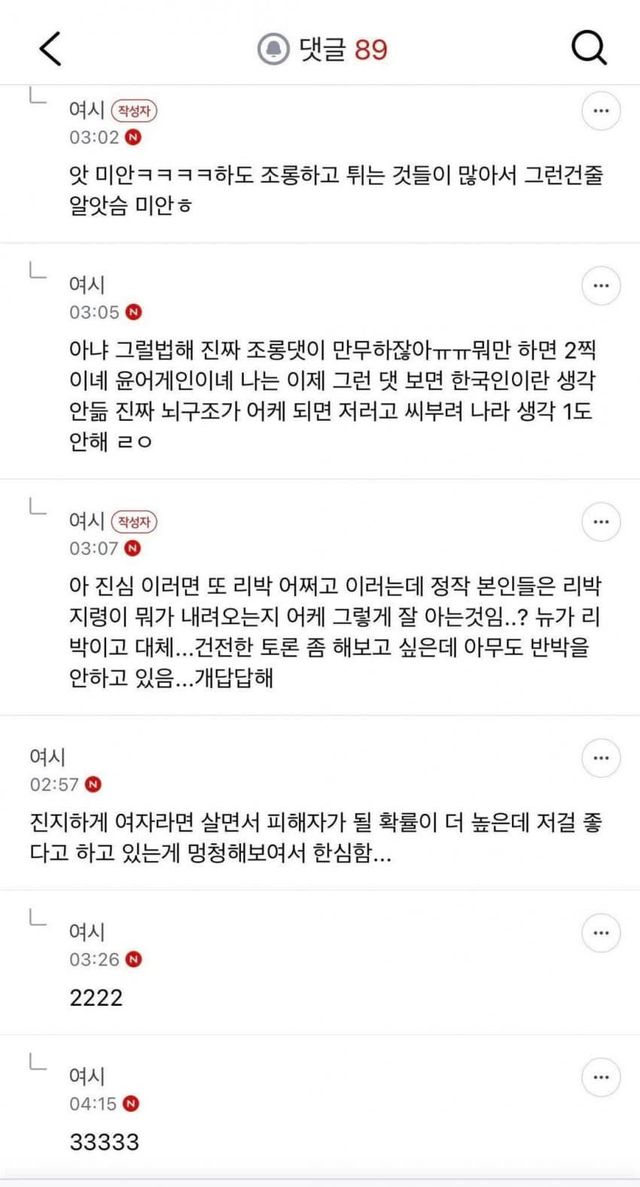The width and height of the screenshot is (640, 1187).
Task: Tap the notification bell beside 댓글 89
Action: tap(273, 48)
